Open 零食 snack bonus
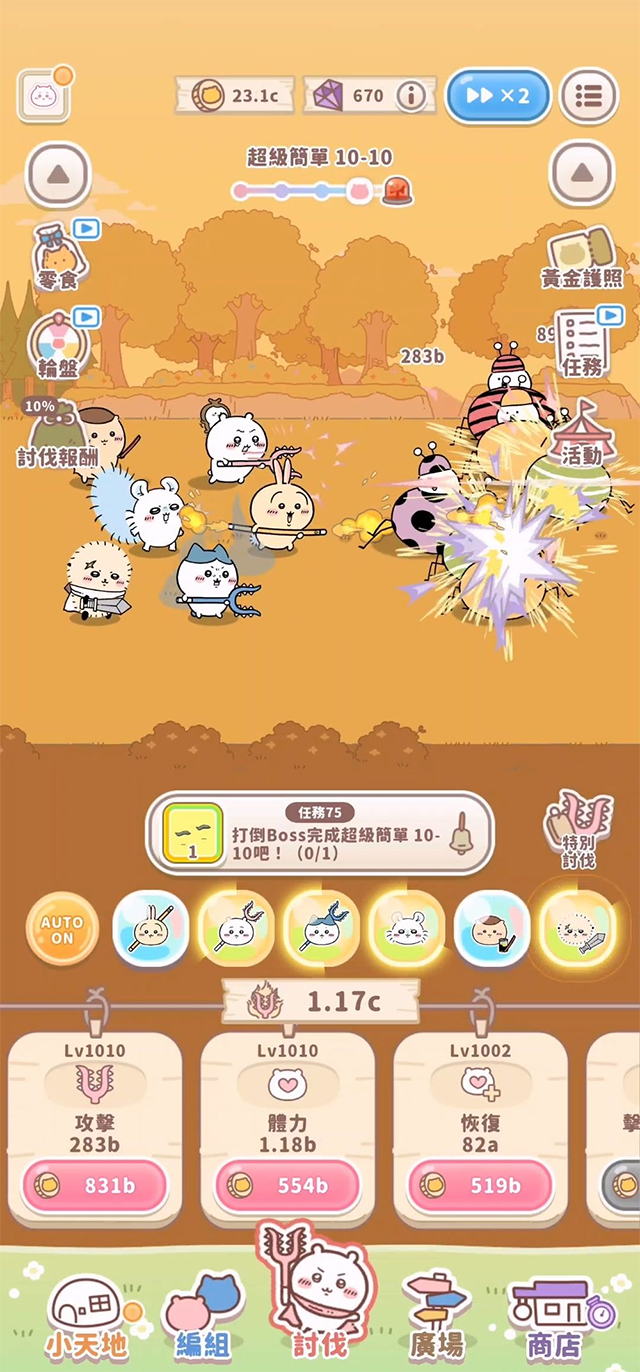 (58, 257)
